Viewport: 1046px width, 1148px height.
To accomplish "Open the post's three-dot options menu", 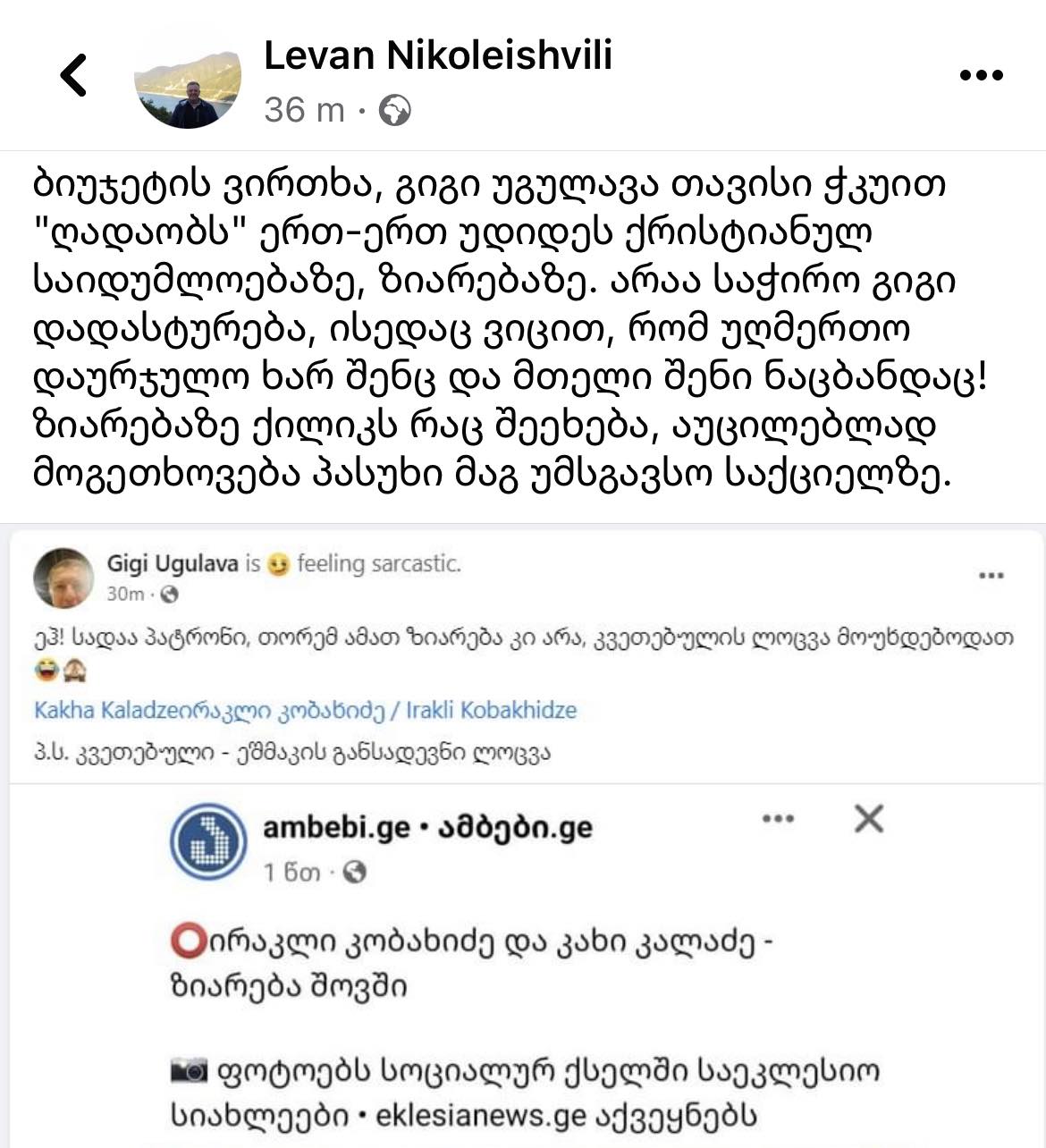I will (981, 76).
